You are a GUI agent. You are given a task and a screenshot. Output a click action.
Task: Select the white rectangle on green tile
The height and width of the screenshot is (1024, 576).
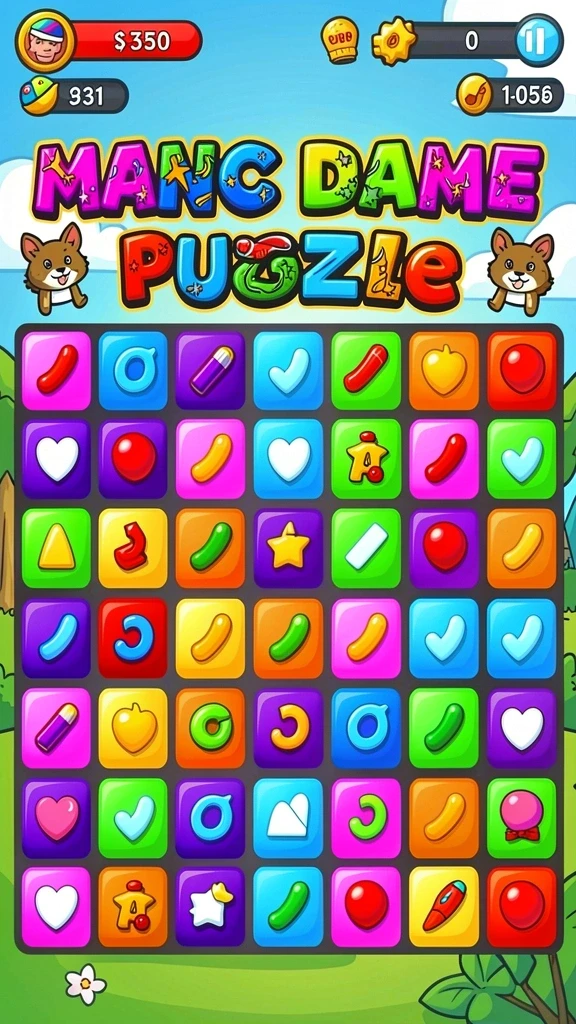pyautogui.click(x=366, y=548)
